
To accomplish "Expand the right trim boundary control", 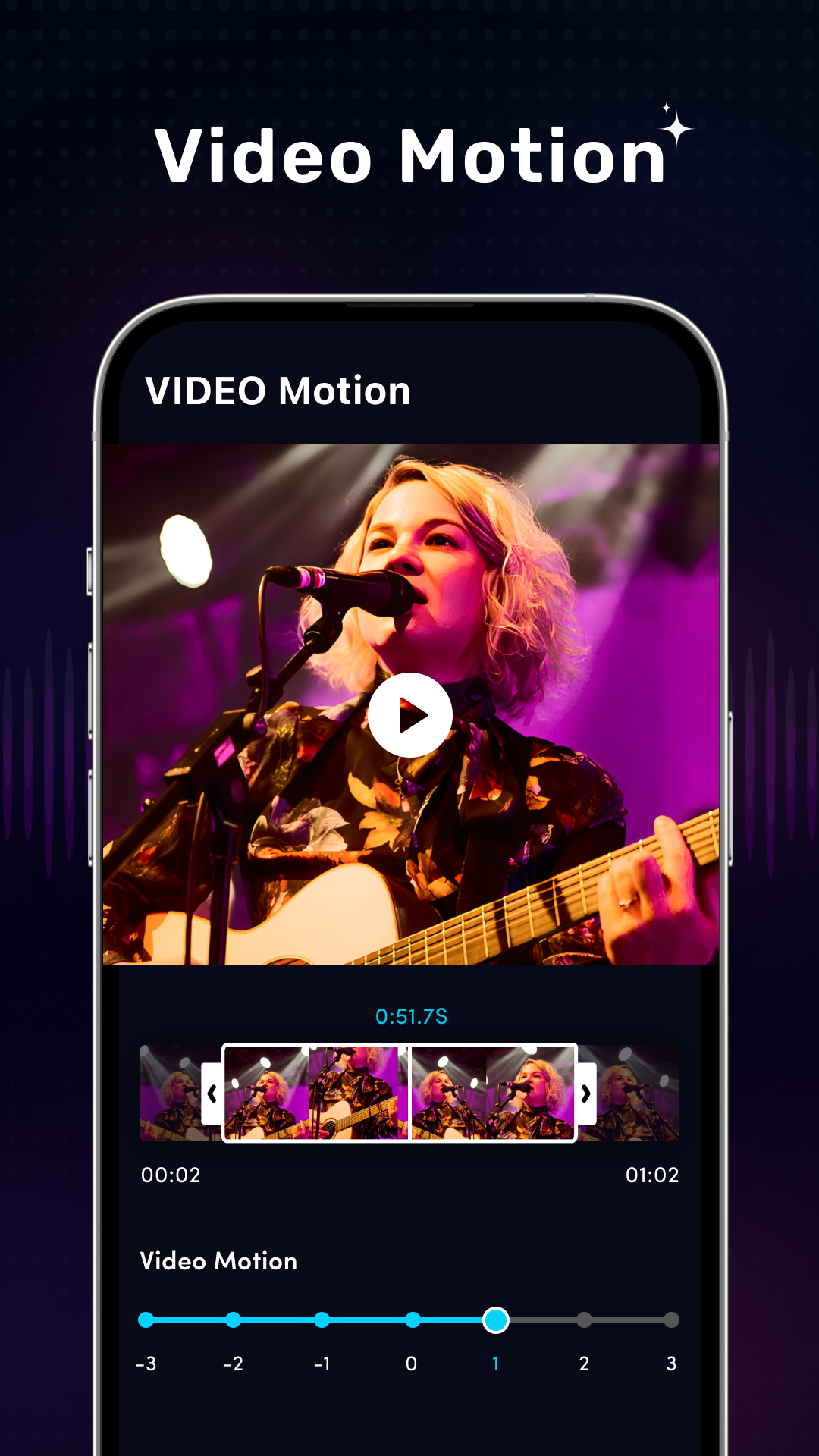I will pyautogui.click(x=585, y=1092).
